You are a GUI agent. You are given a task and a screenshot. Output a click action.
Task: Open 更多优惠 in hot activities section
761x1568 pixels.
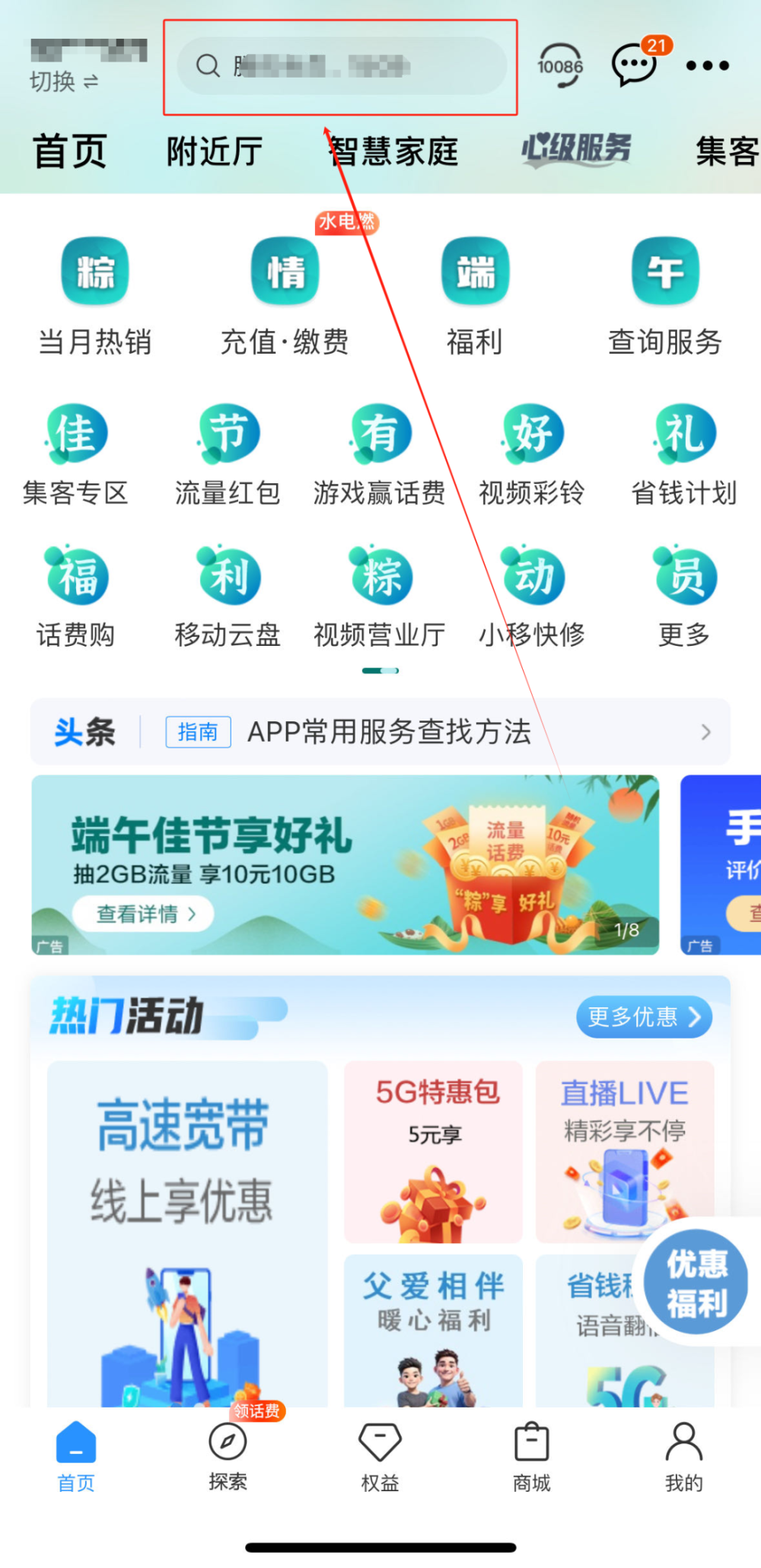(x=643, y=1016)
